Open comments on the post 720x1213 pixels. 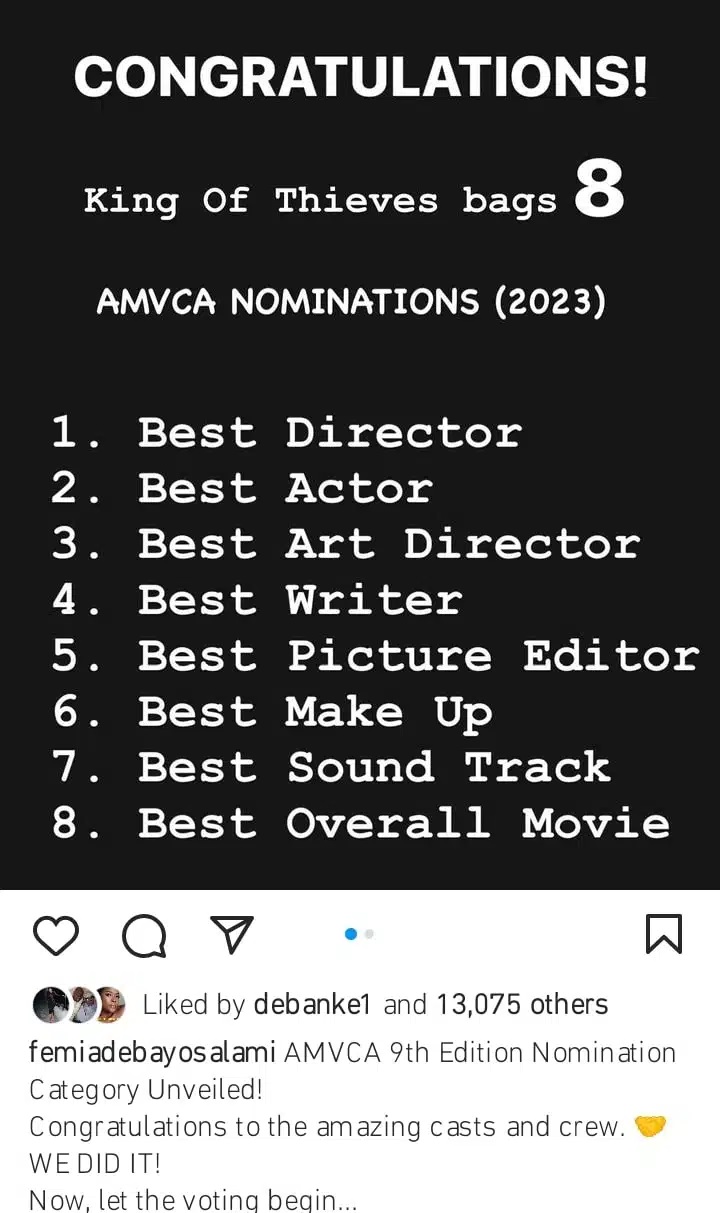[144, 936]
